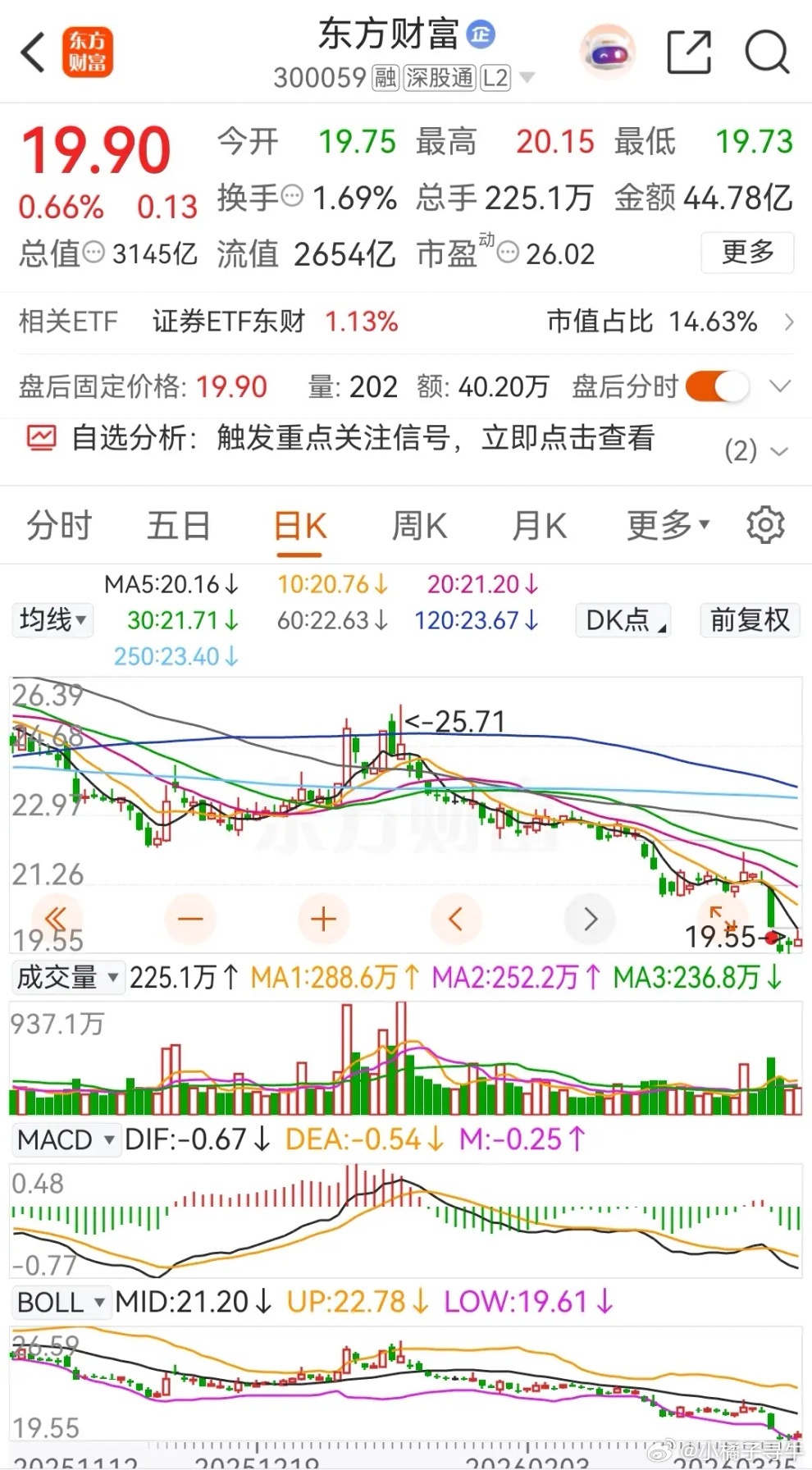Image resolution: width=812 pixels, height=1470 pixels.
Task: Change the 前复权 adjustment option
Action: pyautogui.click(x=749, y=620)
